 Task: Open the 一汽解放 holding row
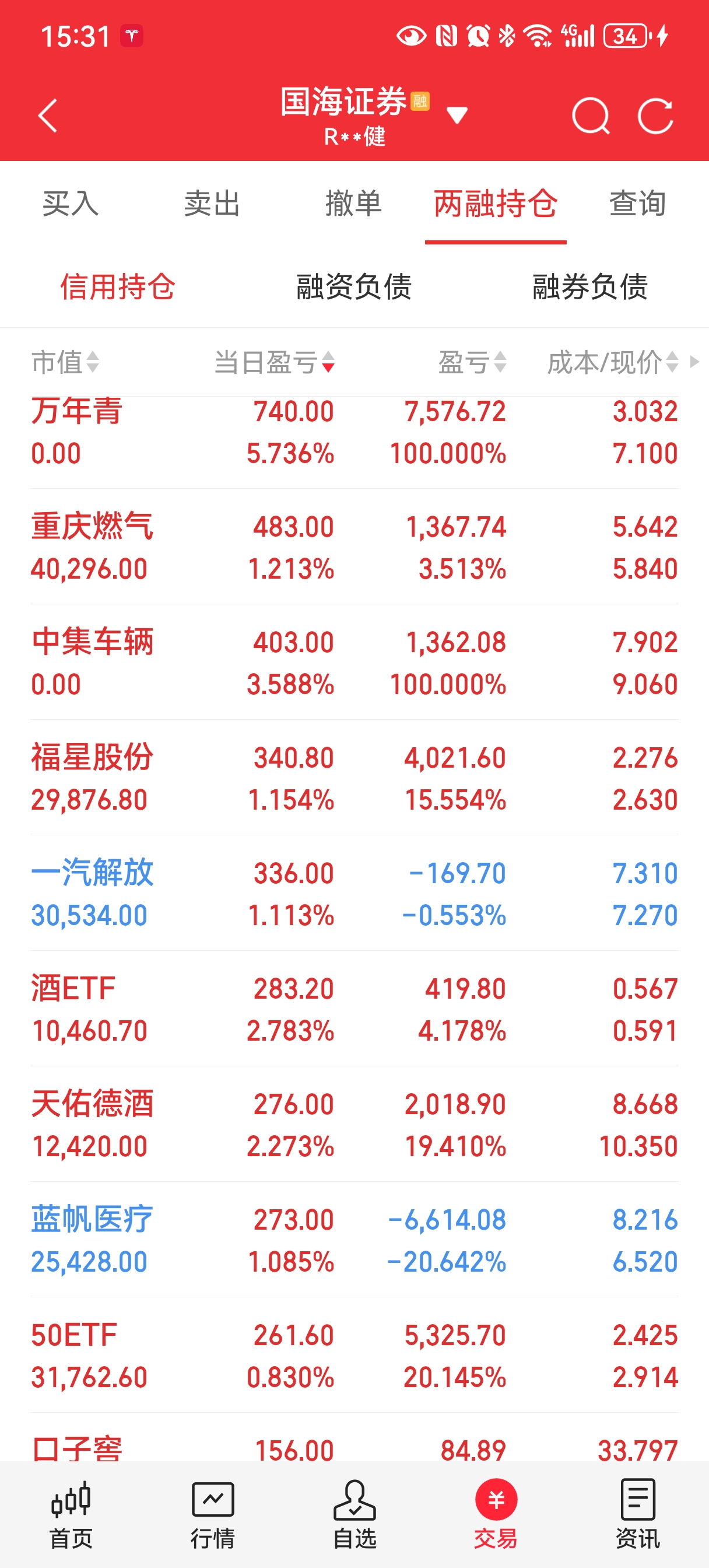point(353,893)
